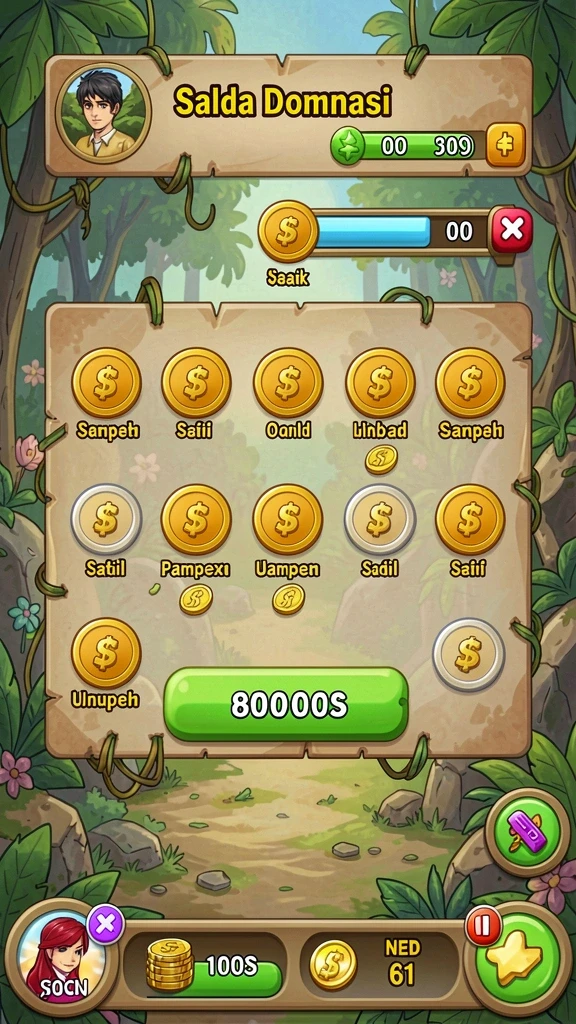
Task: Pause the game with the red pause icon
Action: (x=483, y=925)
